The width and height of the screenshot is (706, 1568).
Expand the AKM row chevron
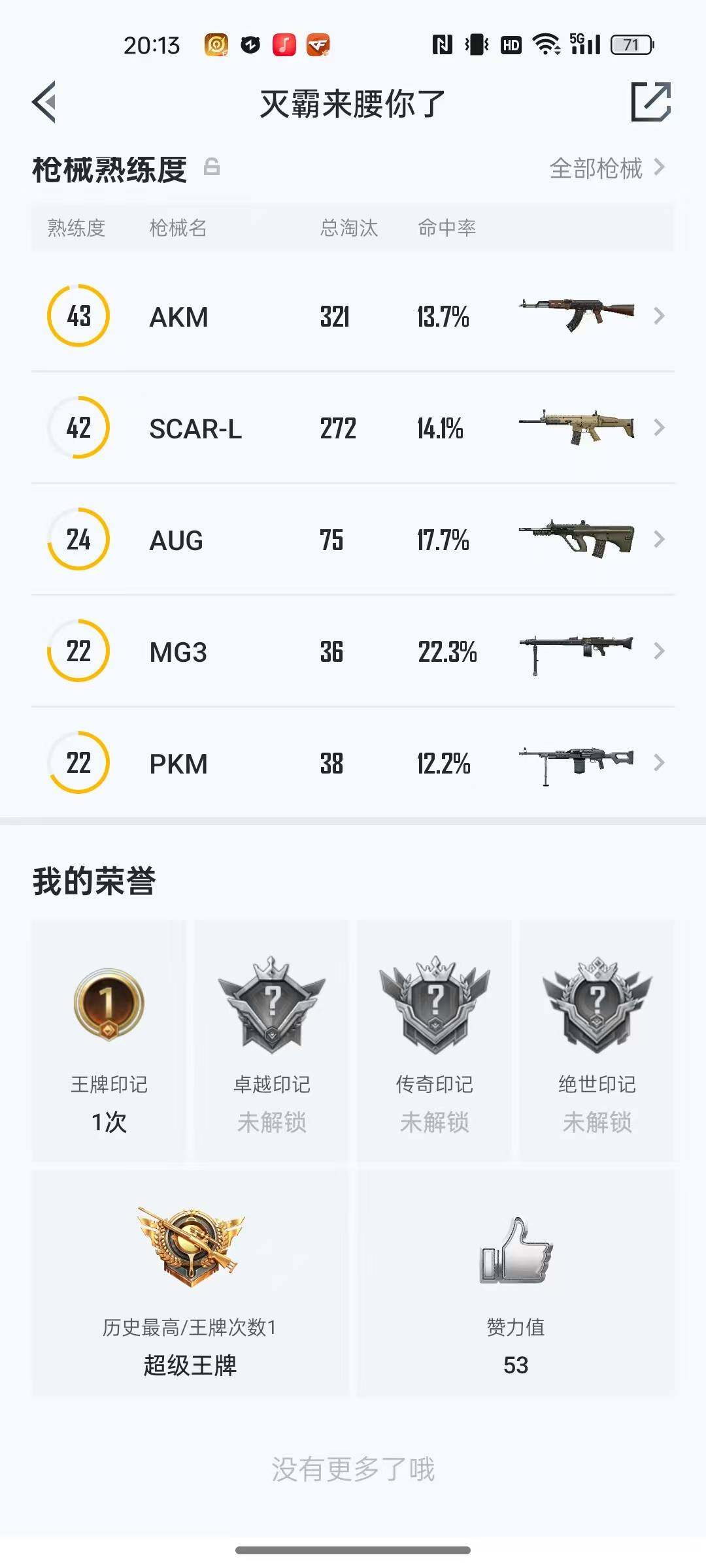[x=660, y=316]
